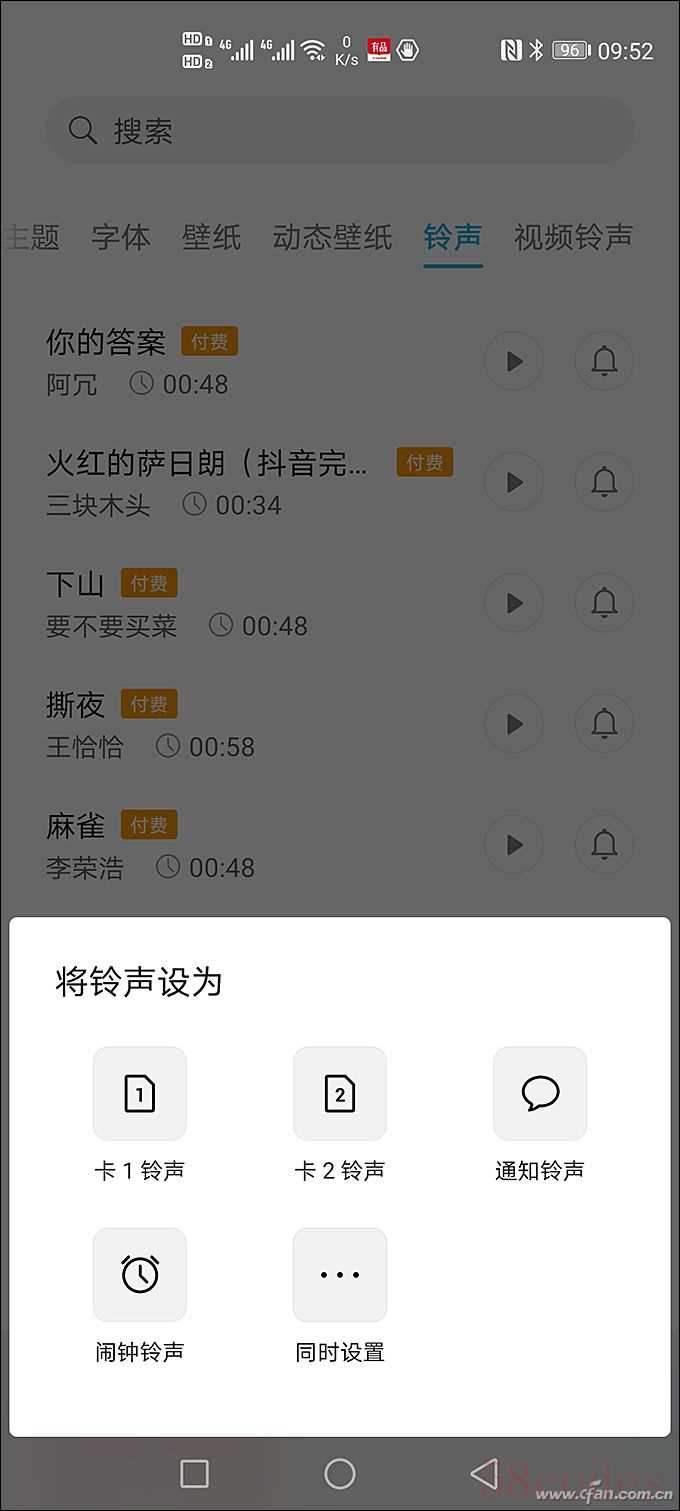Go to the 视频铃声 tab
The image size is (680, 1511).
point(574,237)
